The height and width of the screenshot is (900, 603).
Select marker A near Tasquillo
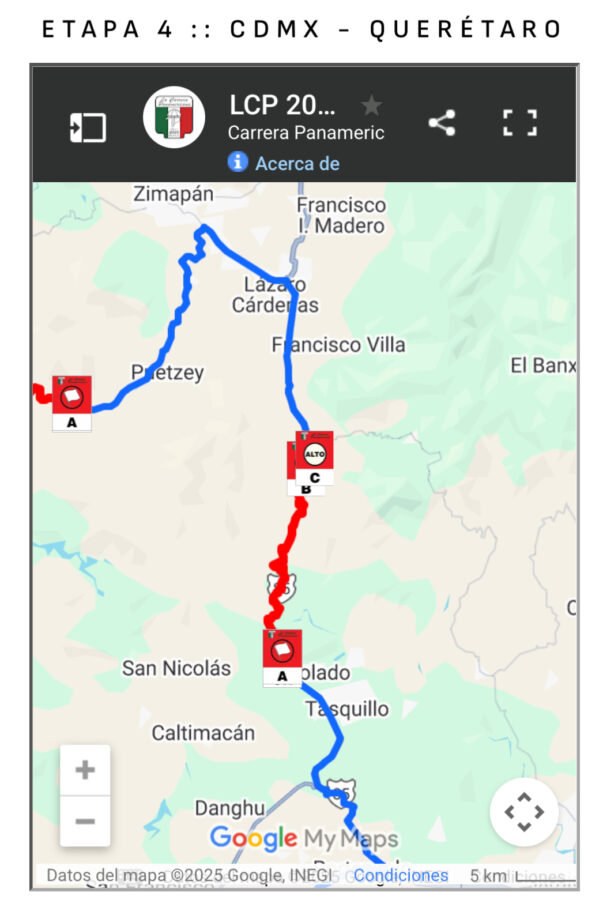[x=282, y=656]
